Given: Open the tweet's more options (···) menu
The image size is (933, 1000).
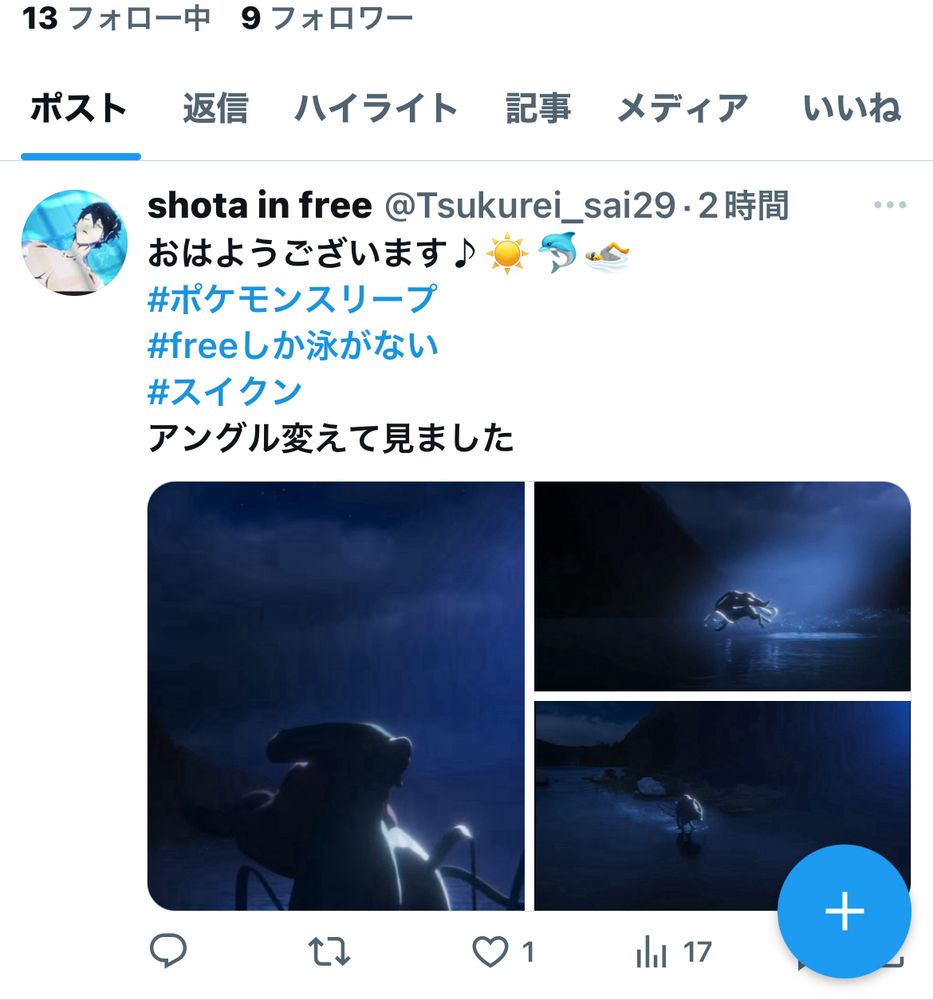Looking at the screenshot, I should [x=888, y=204].
